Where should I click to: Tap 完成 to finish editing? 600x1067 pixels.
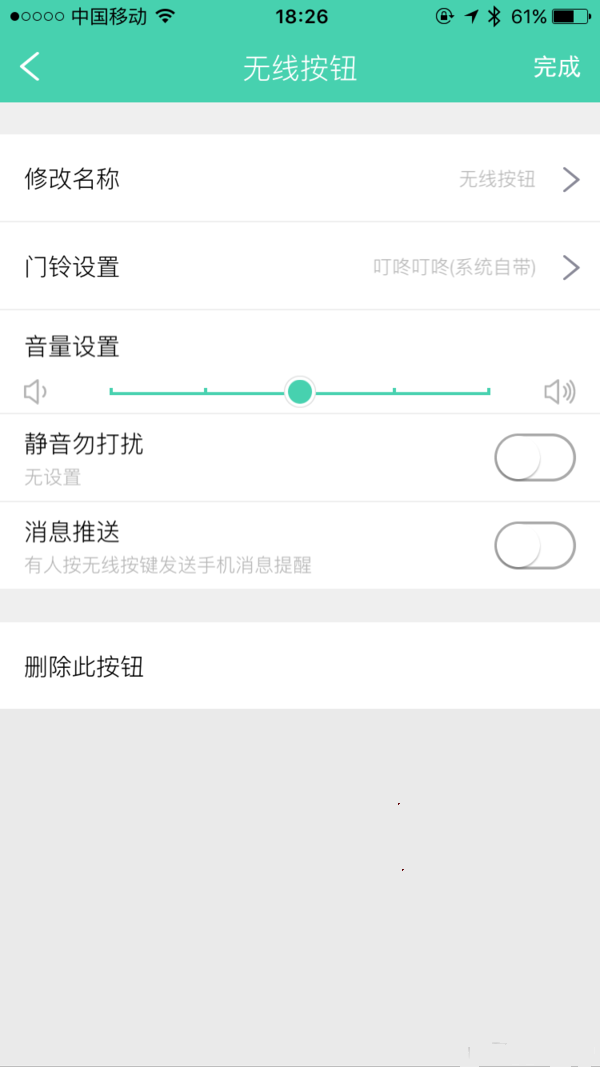556,67
